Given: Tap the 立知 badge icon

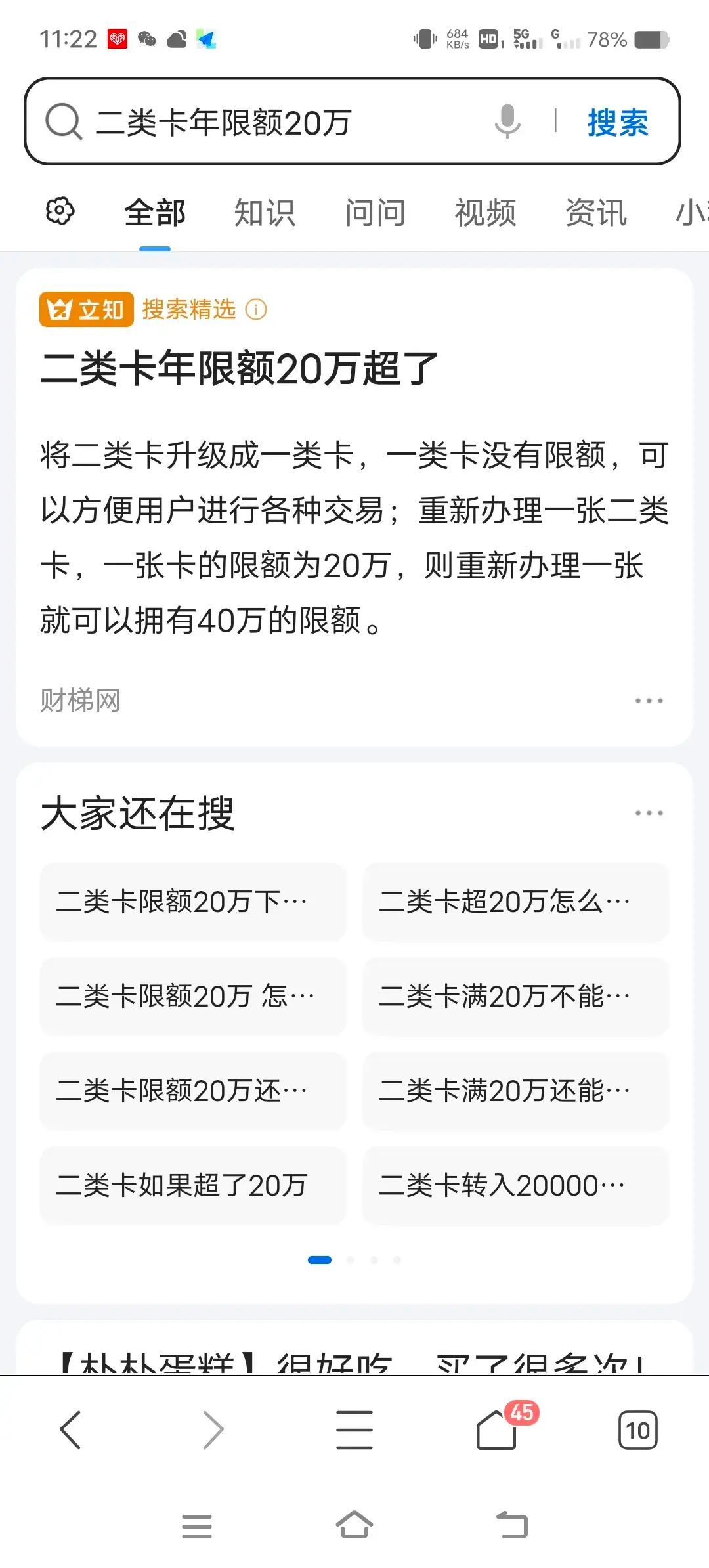Looking at the screenshot, I should pos(86,311).
